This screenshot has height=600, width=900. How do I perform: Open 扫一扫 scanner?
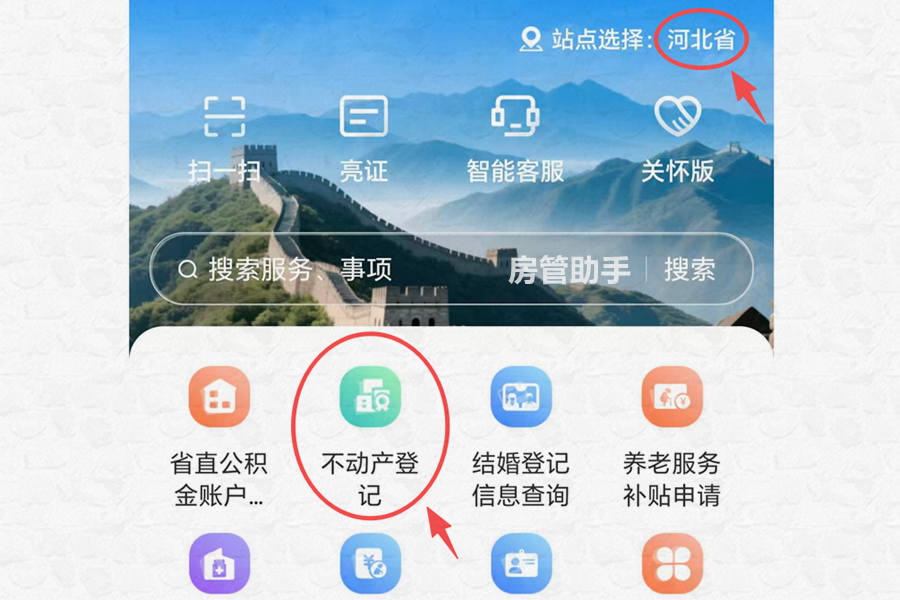click(x=225, y=137)
